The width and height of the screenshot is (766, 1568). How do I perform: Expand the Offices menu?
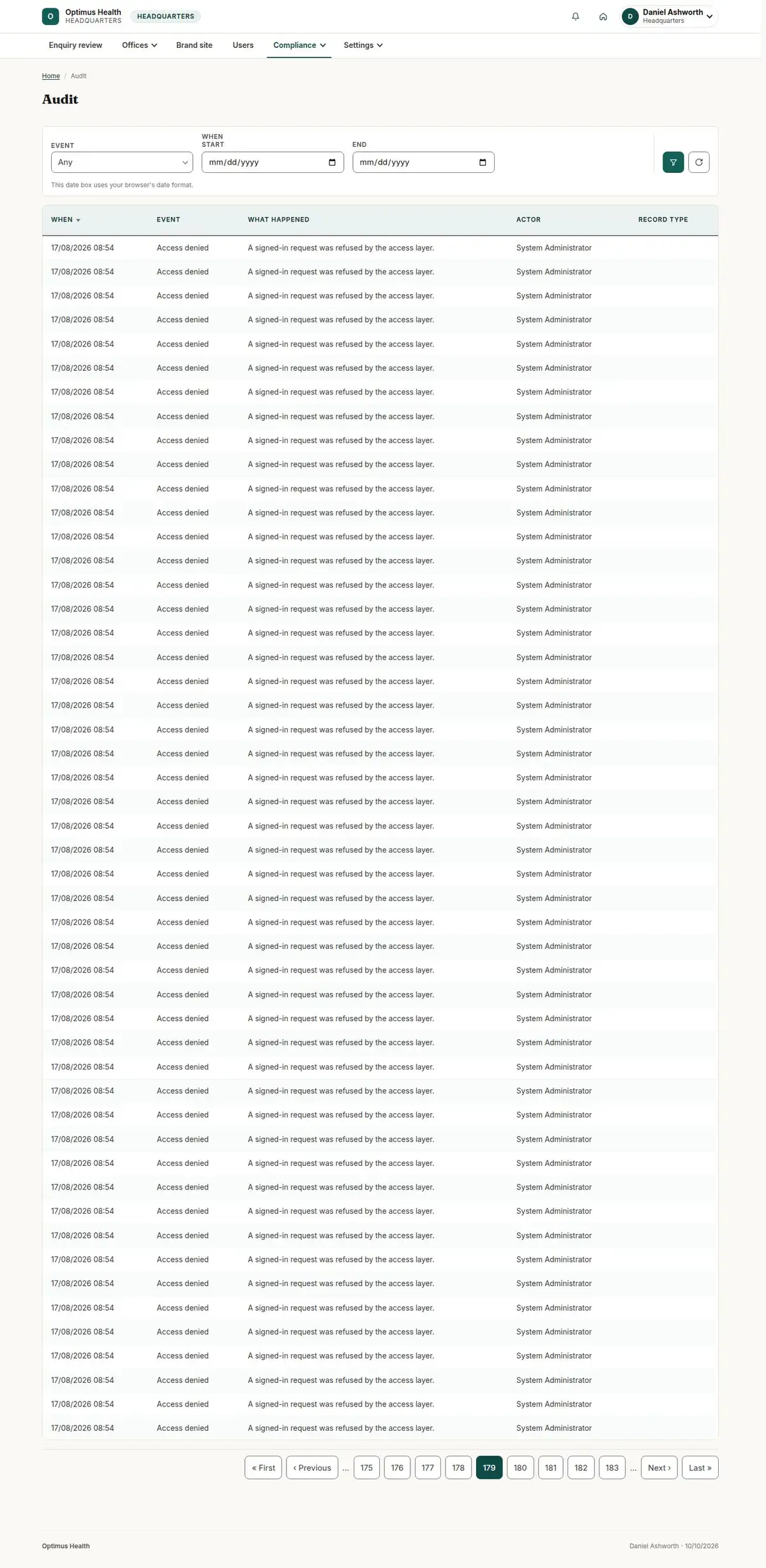(139, 45)
